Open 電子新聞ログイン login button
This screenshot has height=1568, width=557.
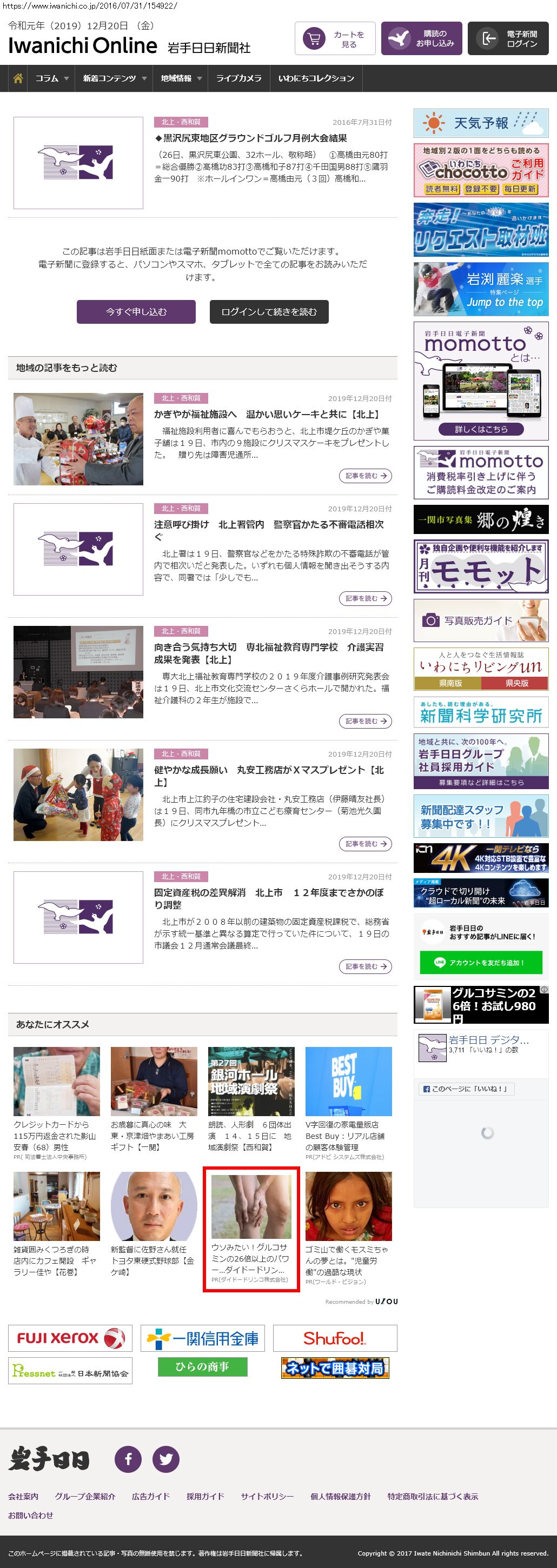508,39
